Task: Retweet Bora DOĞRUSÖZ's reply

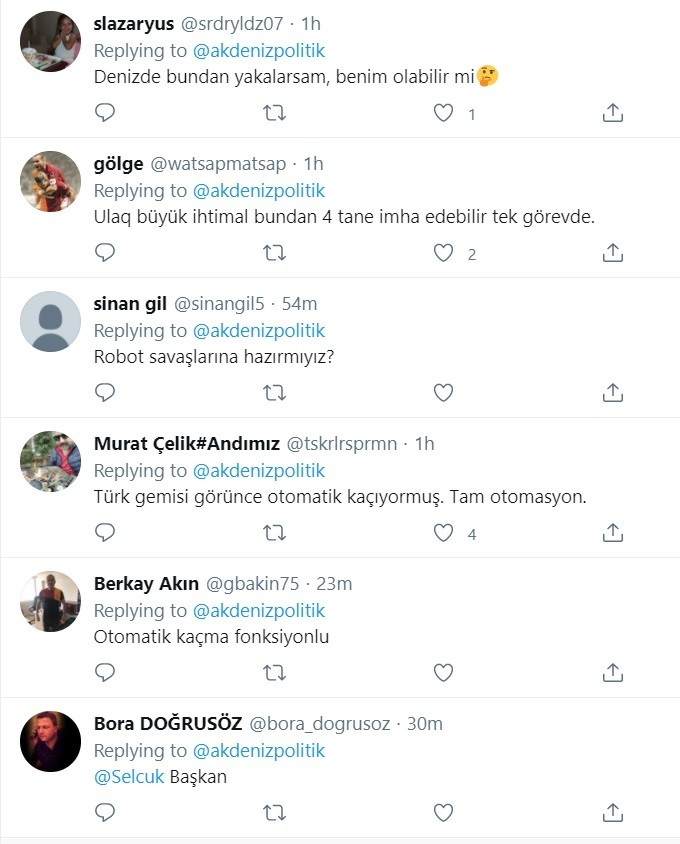Action: point(274,812)
